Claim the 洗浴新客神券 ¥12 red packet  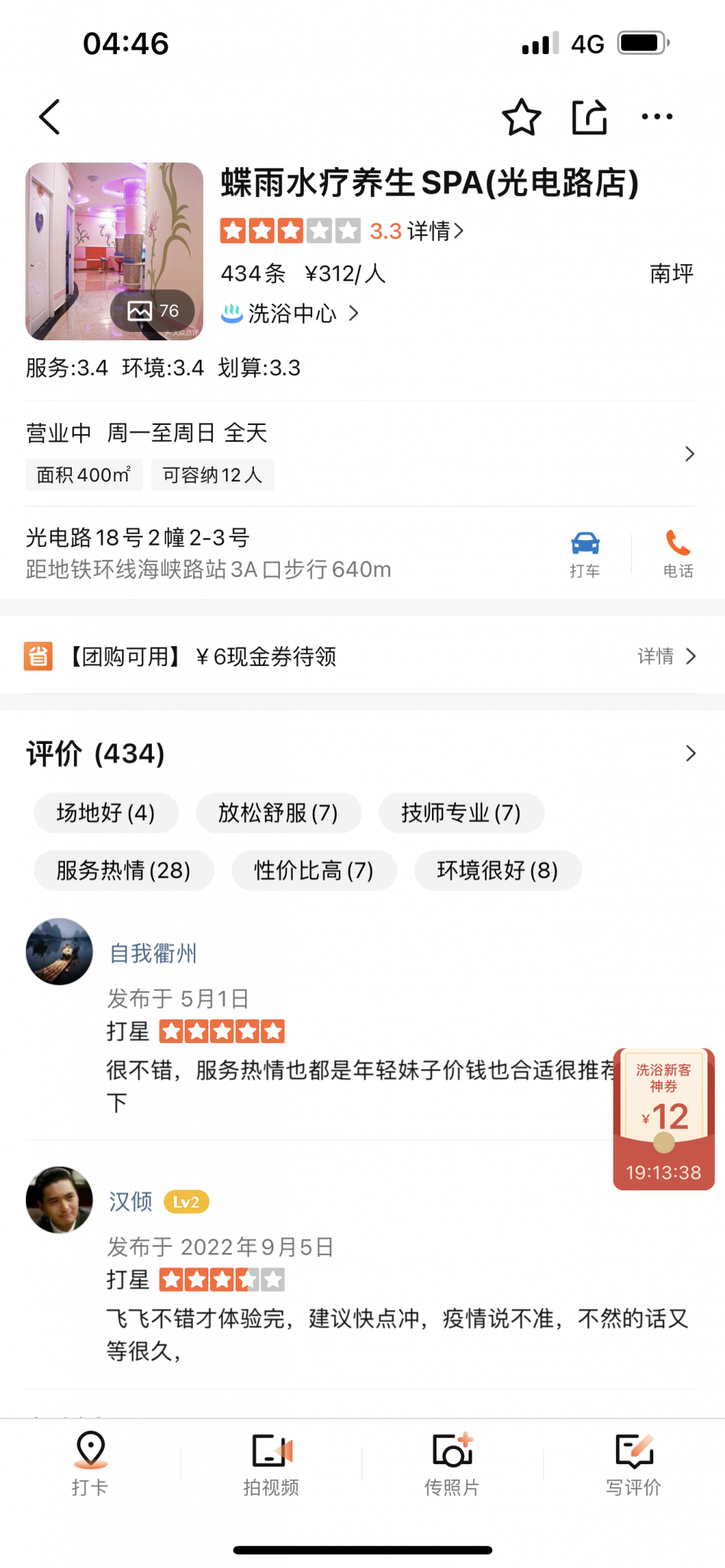(x=663, y=1118)
